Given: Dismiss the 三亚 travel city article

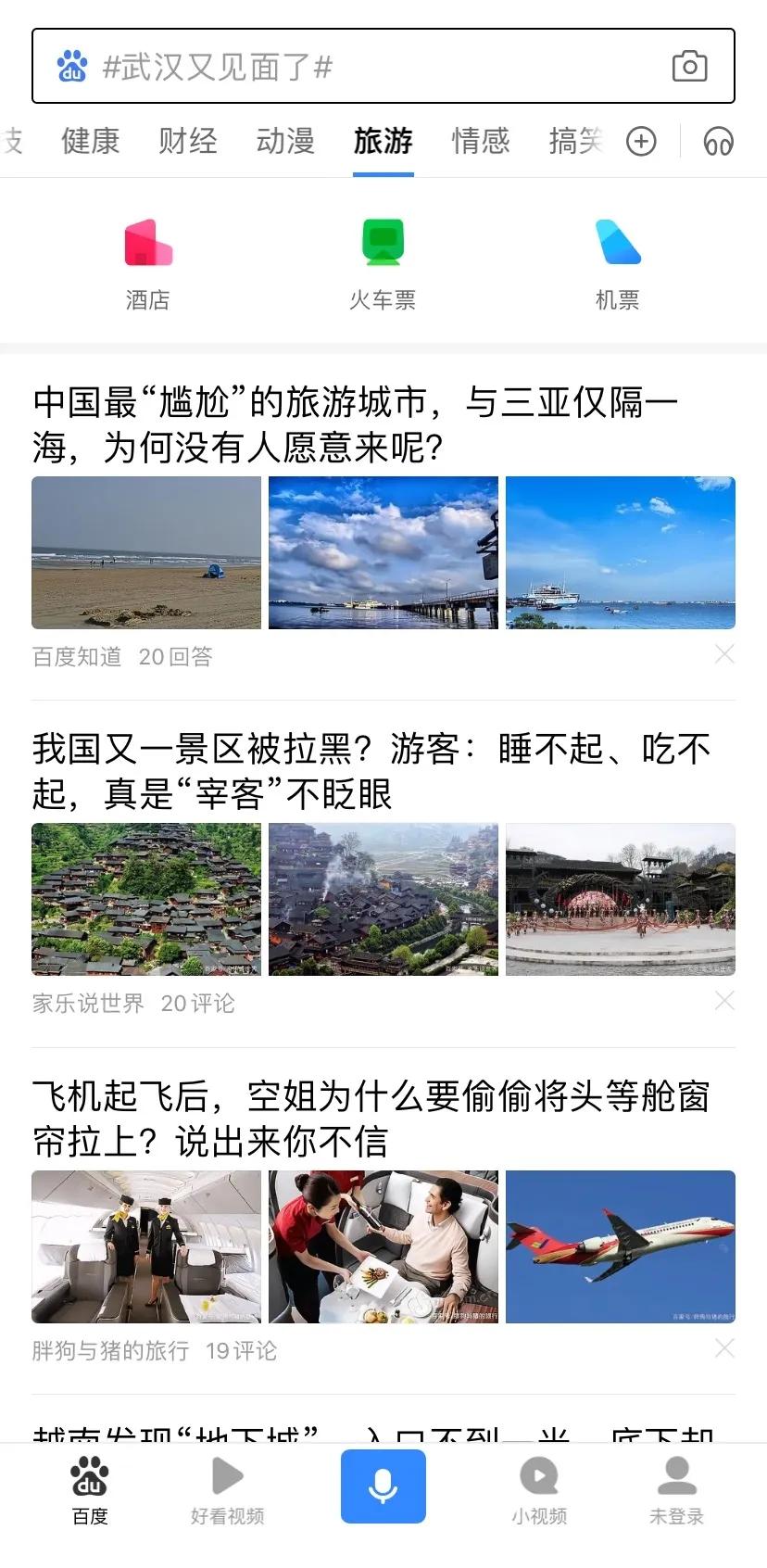Looking at the screenshot, I should pos(725,654).
